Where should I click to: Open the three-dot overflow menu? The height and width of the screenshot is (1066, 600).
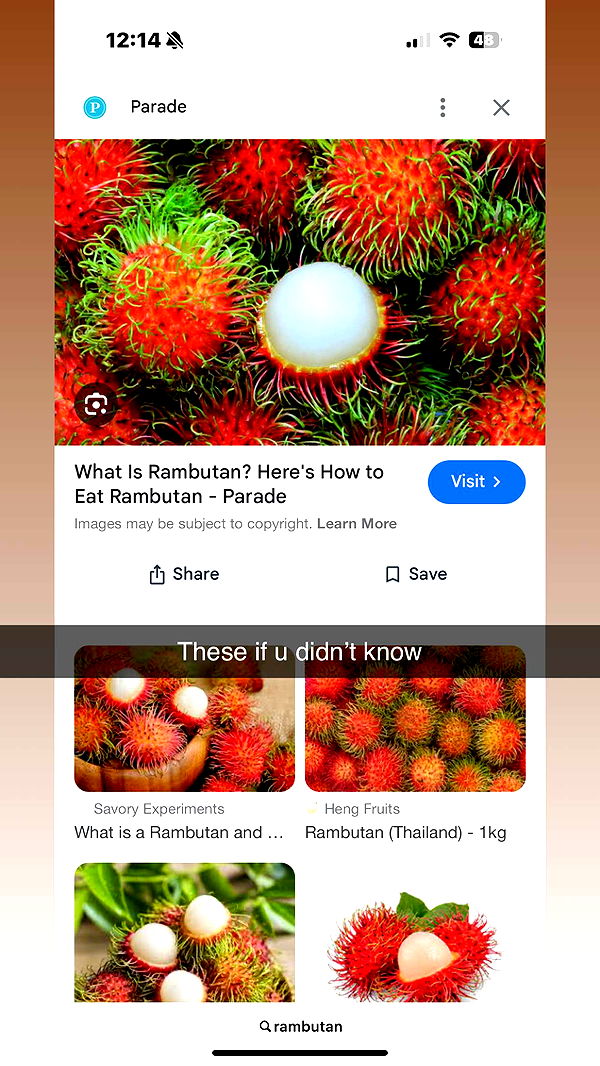(x=443, y=108)
